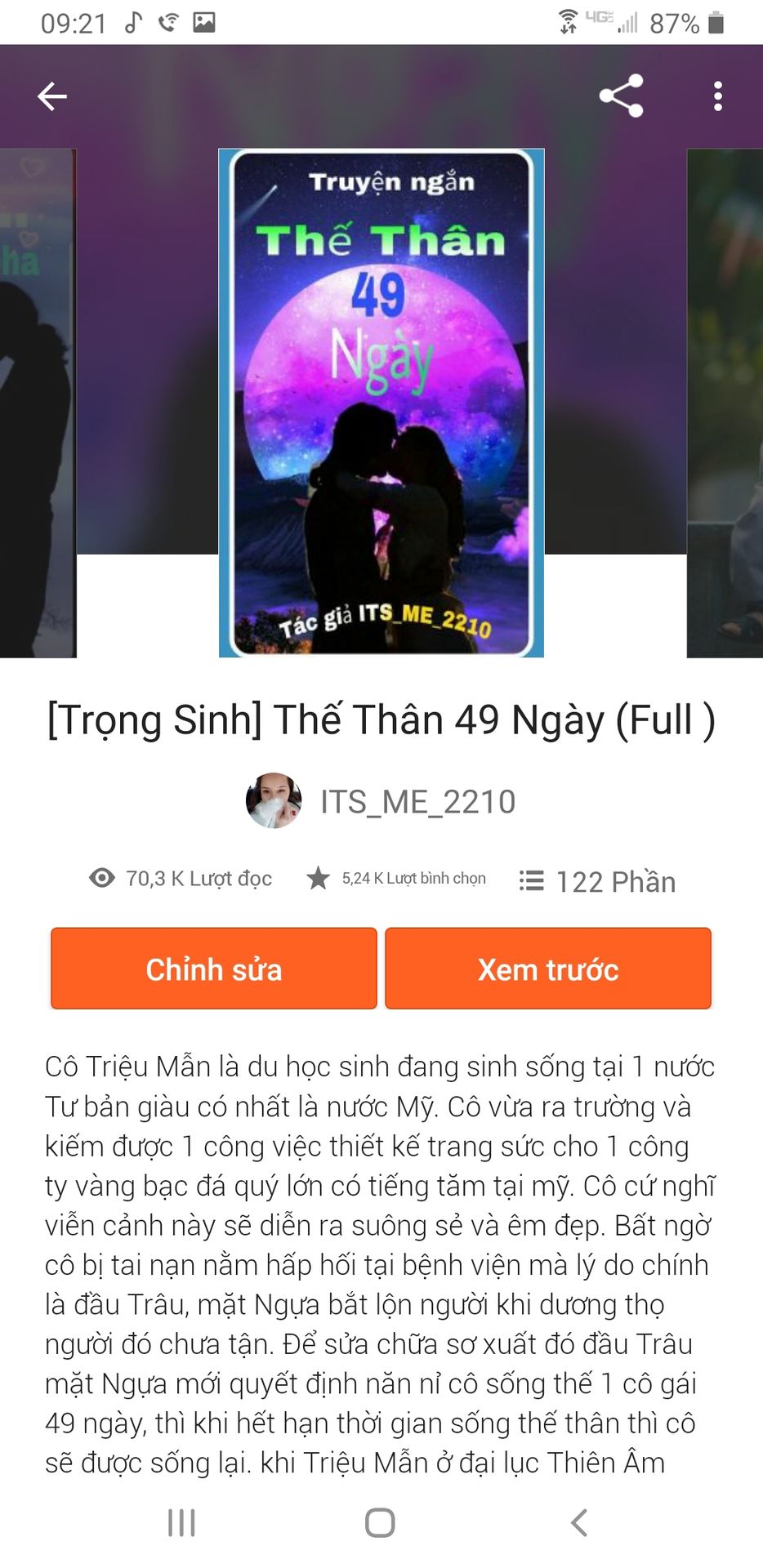Open the Thế Thân 49 Ngày cover

pos(381,403)
